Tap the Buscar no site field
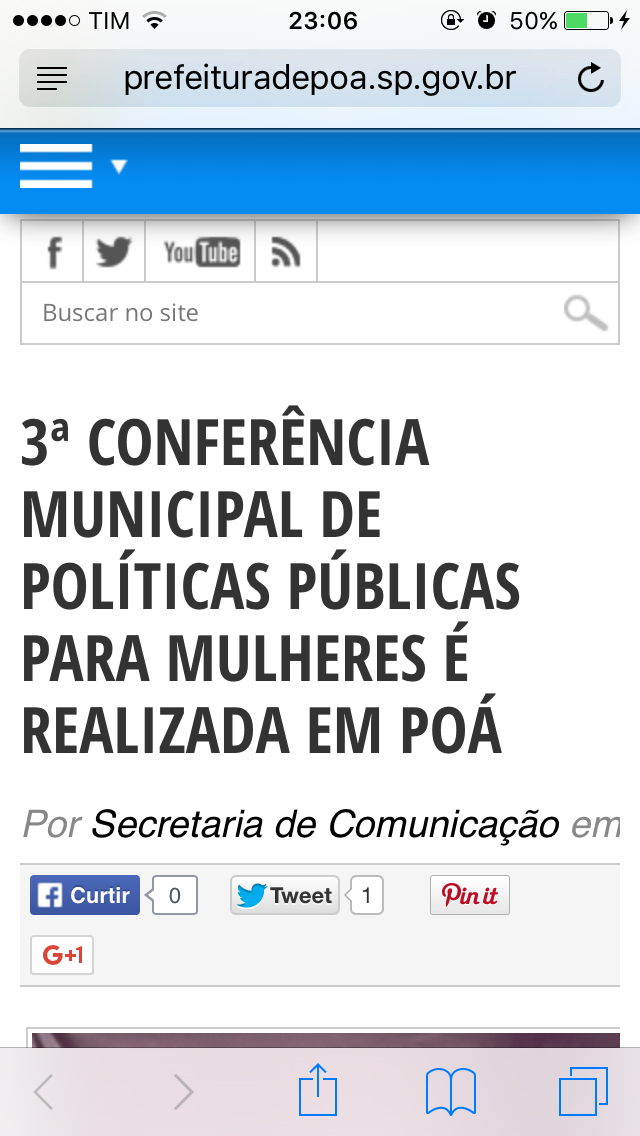 (290, 313)
